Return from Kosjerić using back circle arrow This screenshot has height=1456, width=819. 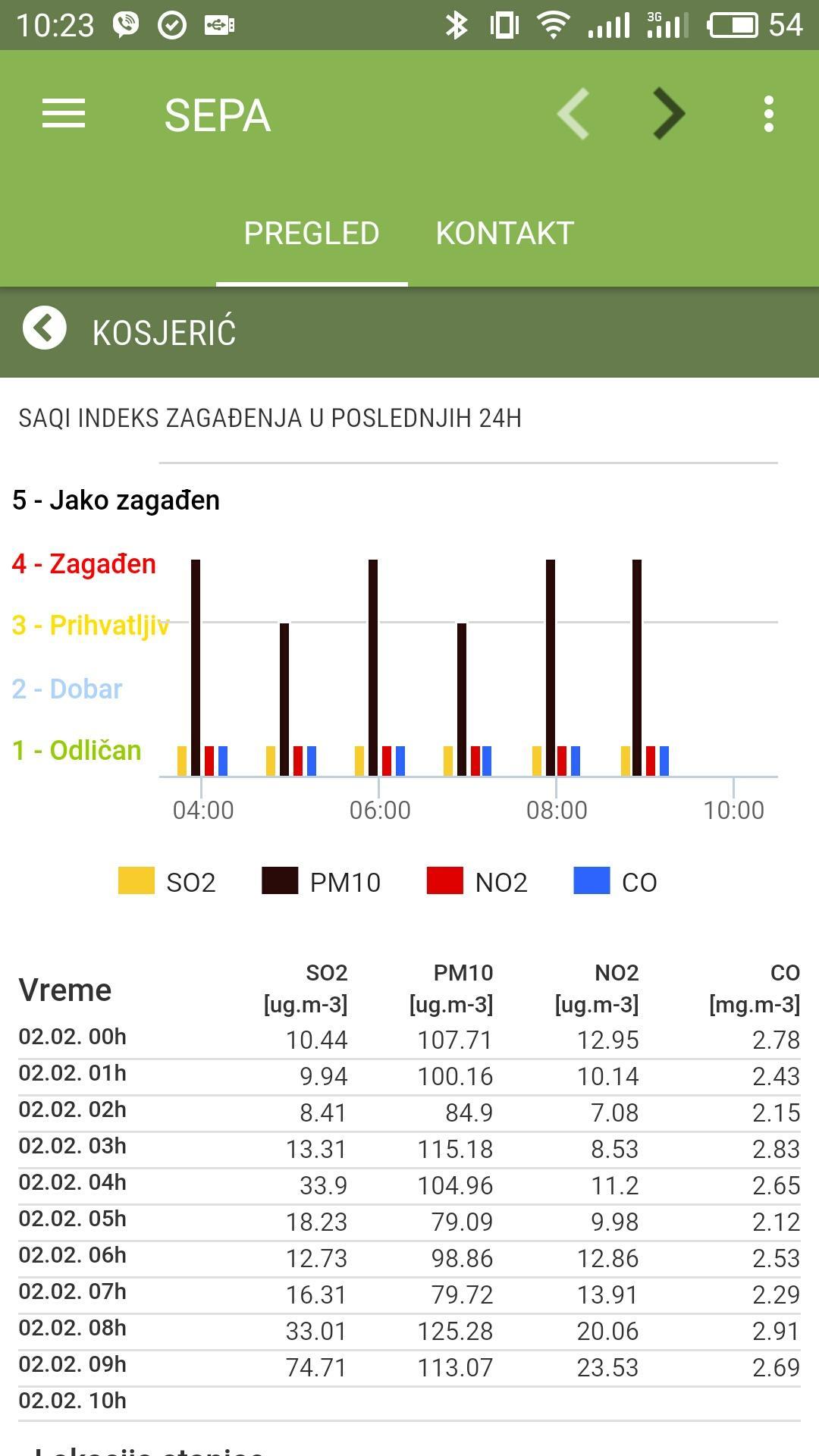tap(44, 328)
